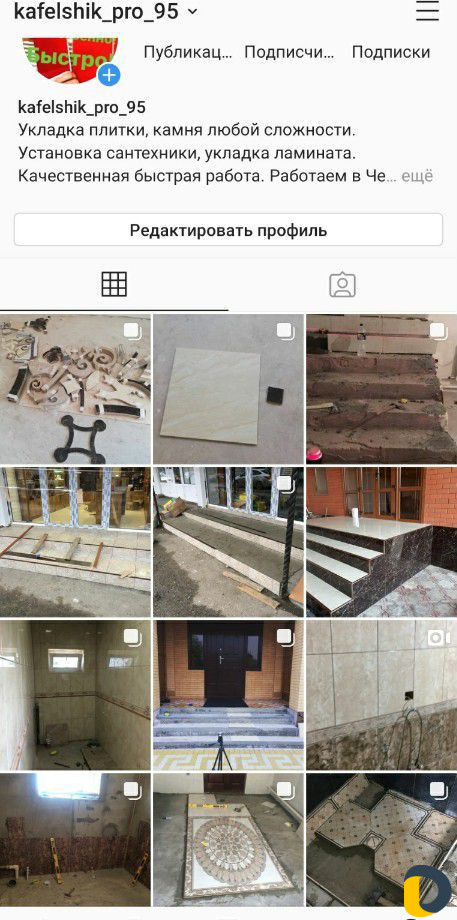Expand the bio with ещё
The width and height of the screenshot is (457, 920).
tap(417, 177)
